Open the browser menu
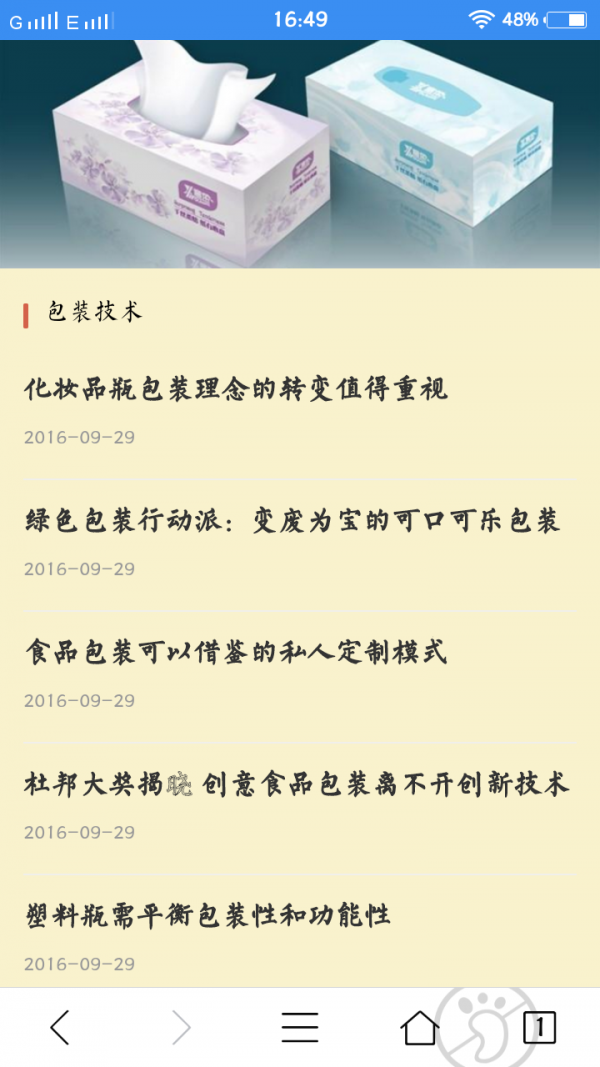The image size is (600, 1067). pyautogui.click(x=299, y=1027)
